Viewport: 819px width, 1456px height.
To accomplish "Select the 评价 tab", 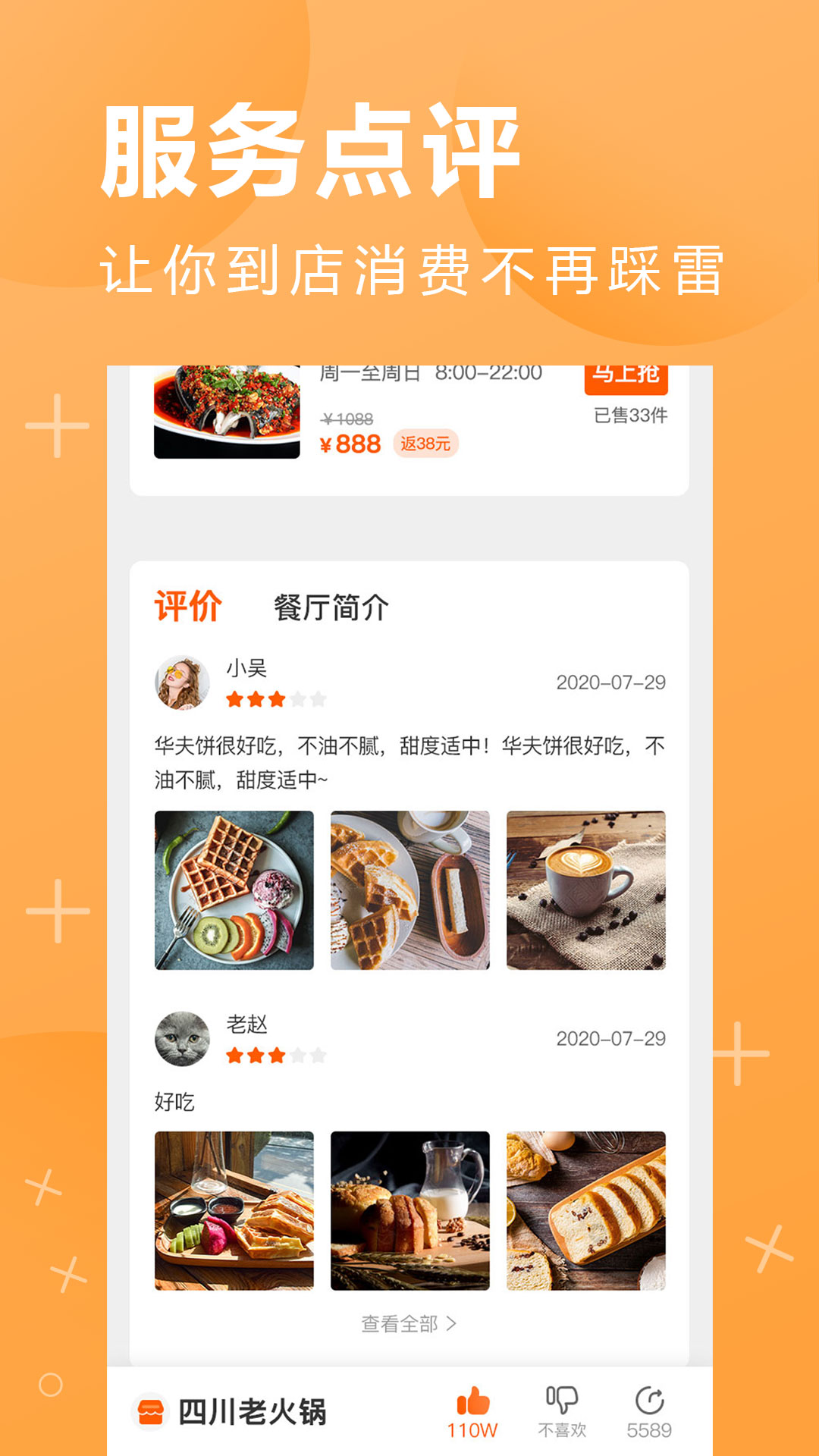I will pyautogui.click(x=187, y=607).
